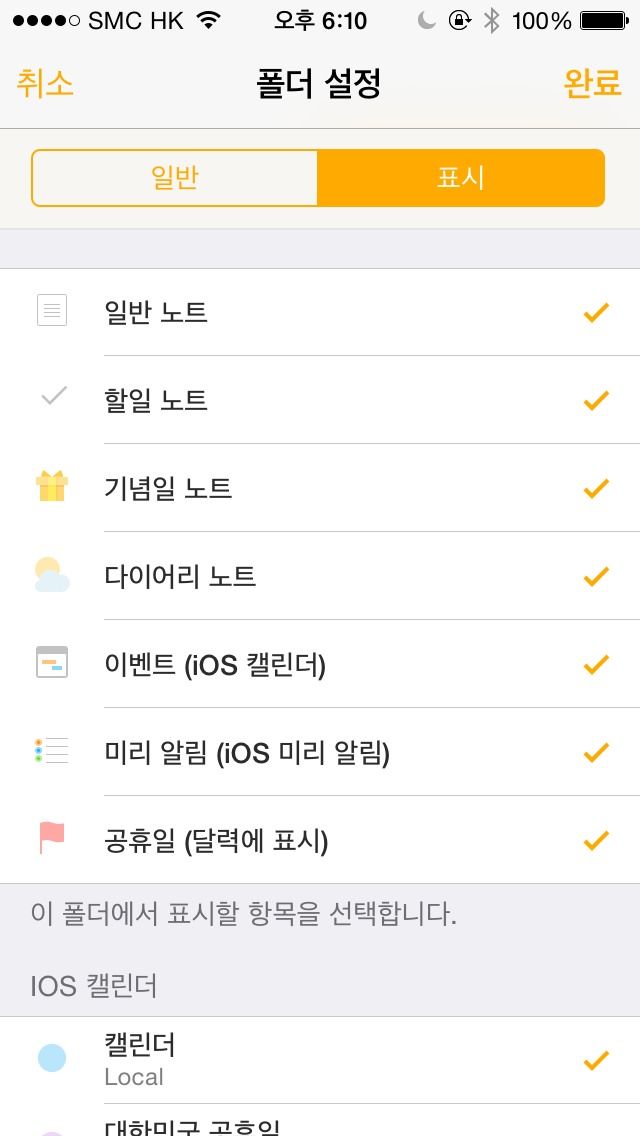Toggle 이벤트 (iOS 캘린더) row
This screenshot has height=1136, width=640.
tap(320, 664)
